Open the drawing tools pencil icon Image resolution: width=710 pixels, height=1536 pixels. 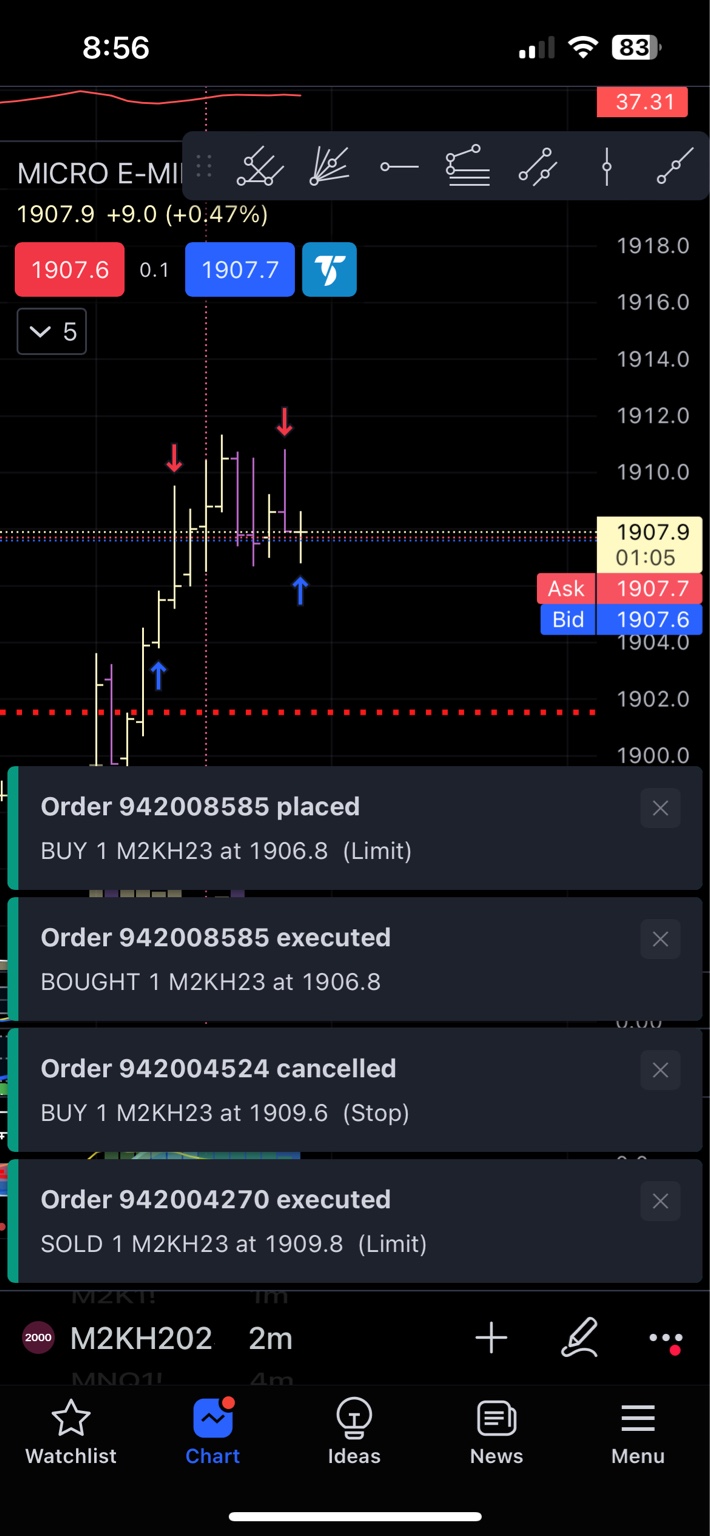[579, 1338]
